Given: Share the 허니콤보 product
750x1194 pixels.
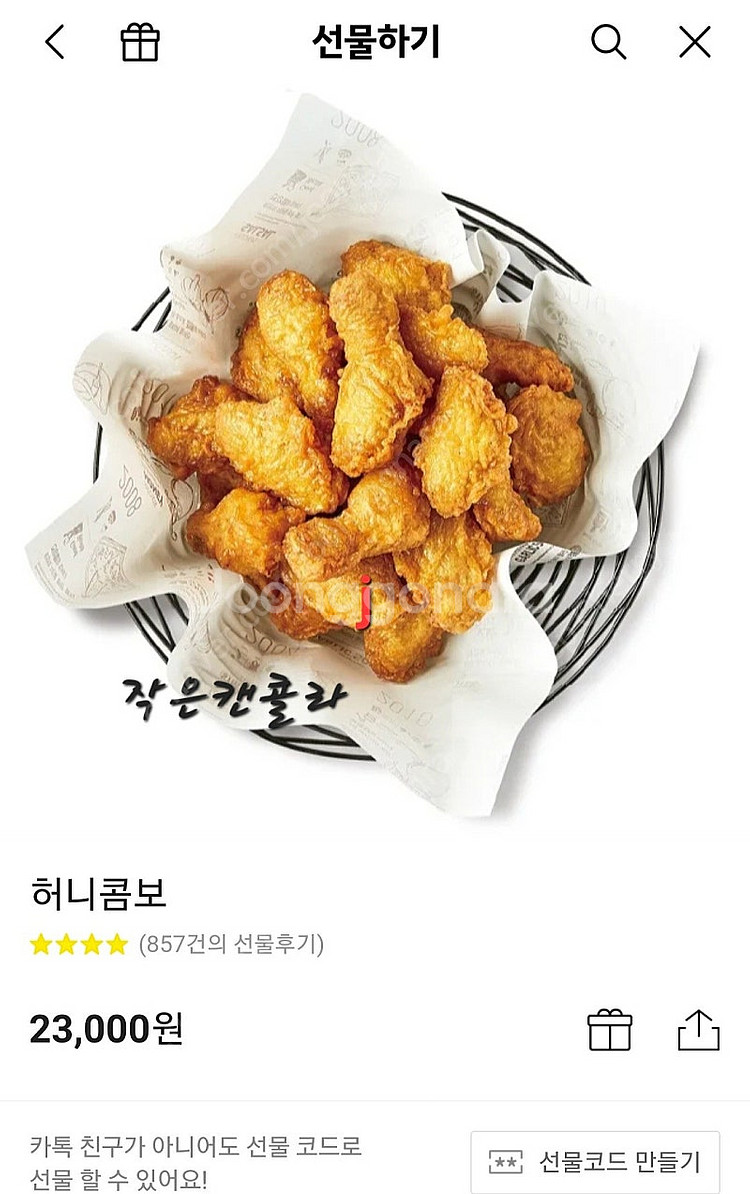Looking at the screenshot, I should click(698, 1029).
